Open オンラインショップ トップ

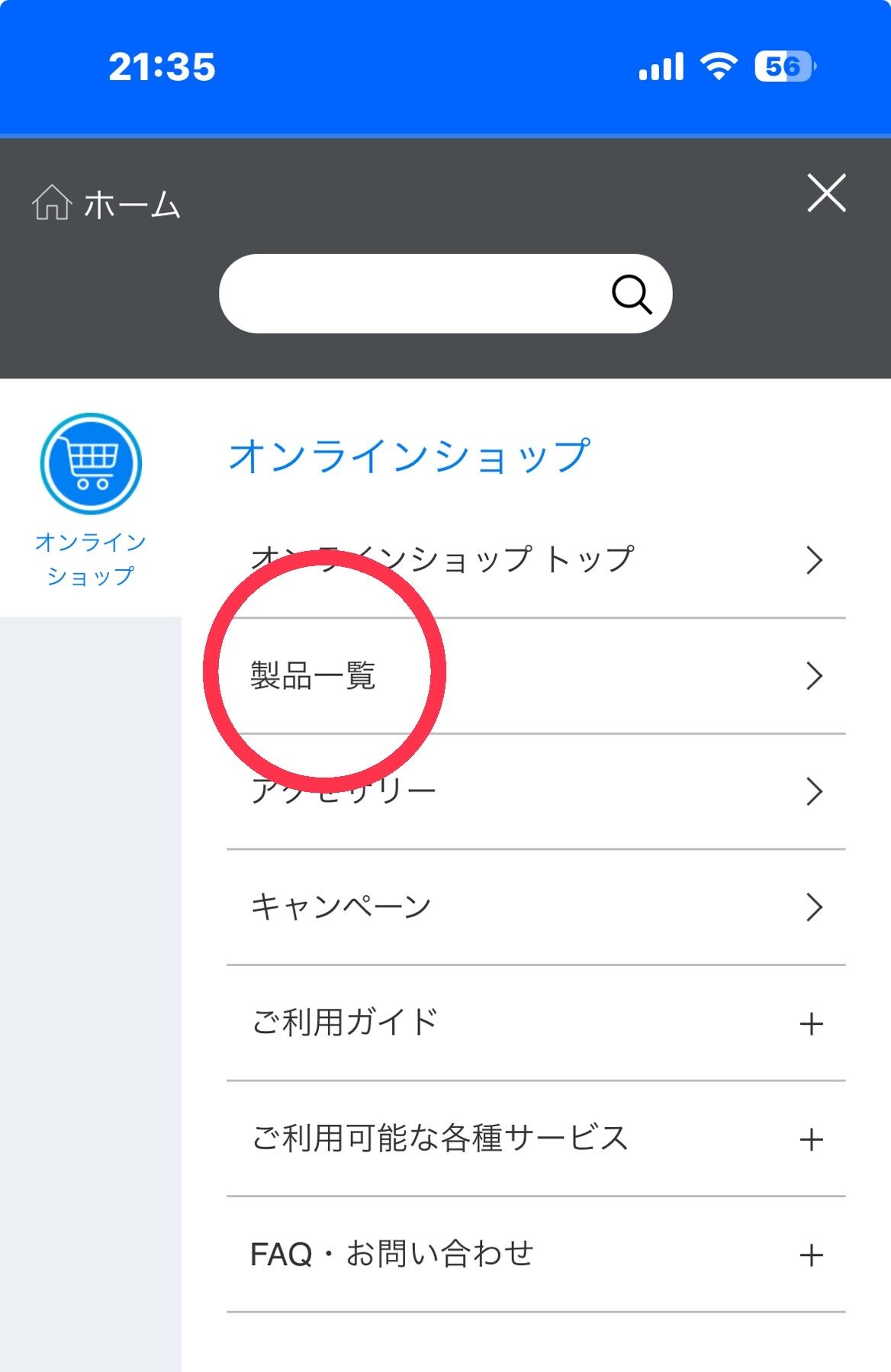coord(536,560)
